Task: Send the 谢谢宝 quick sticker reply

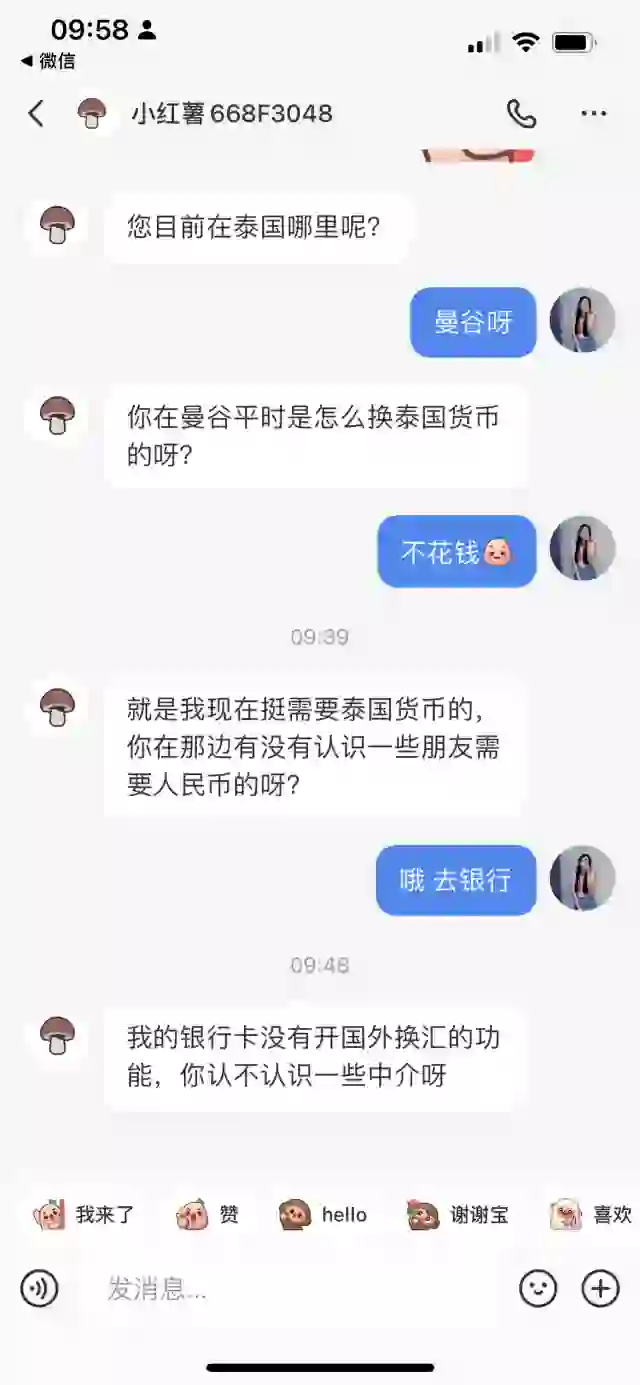Action: point(458,1215)
